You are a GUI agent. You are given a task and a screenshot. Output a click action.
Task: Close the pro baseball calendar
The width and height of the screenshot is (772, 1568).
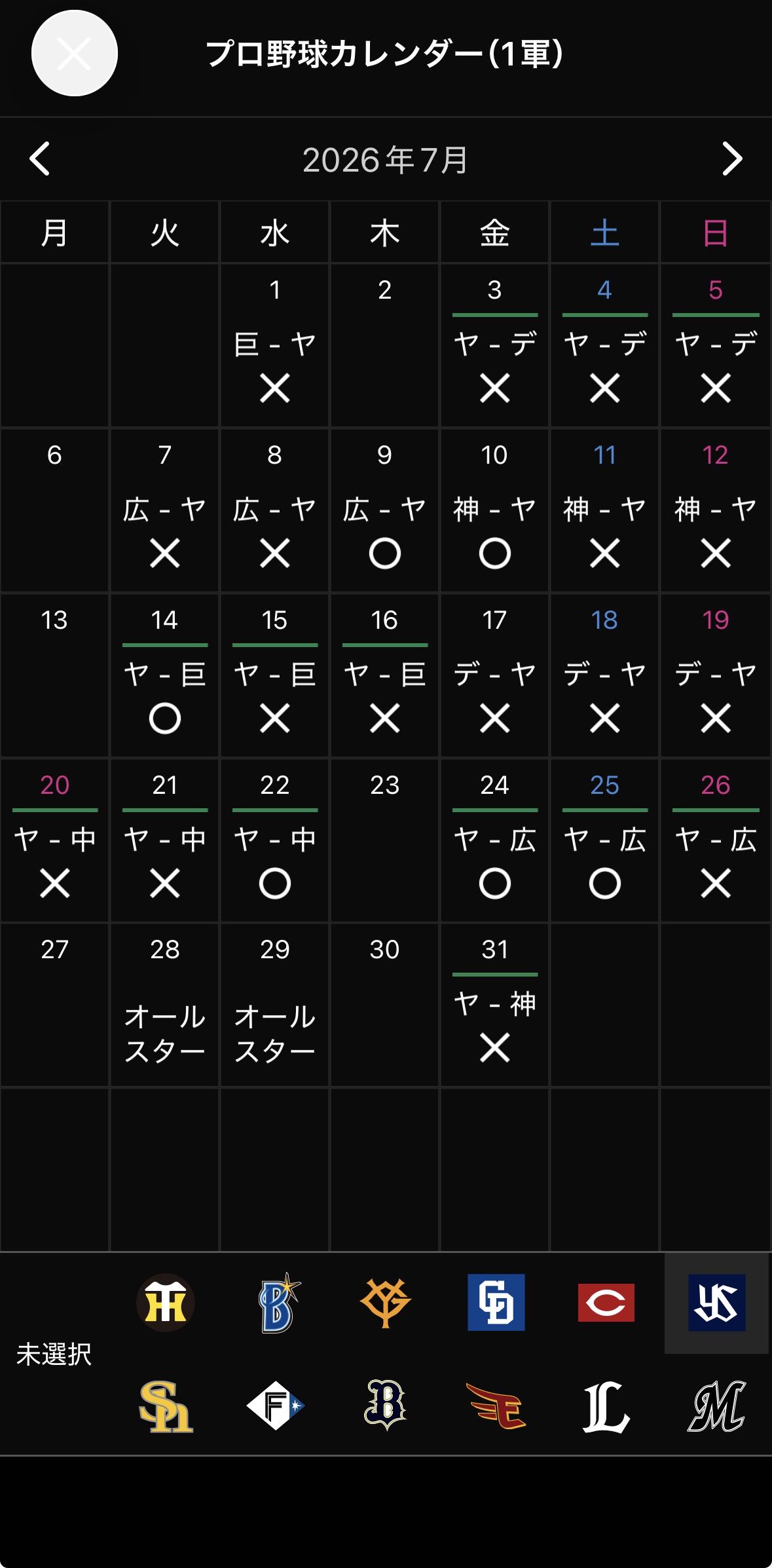tap(74, 53)
